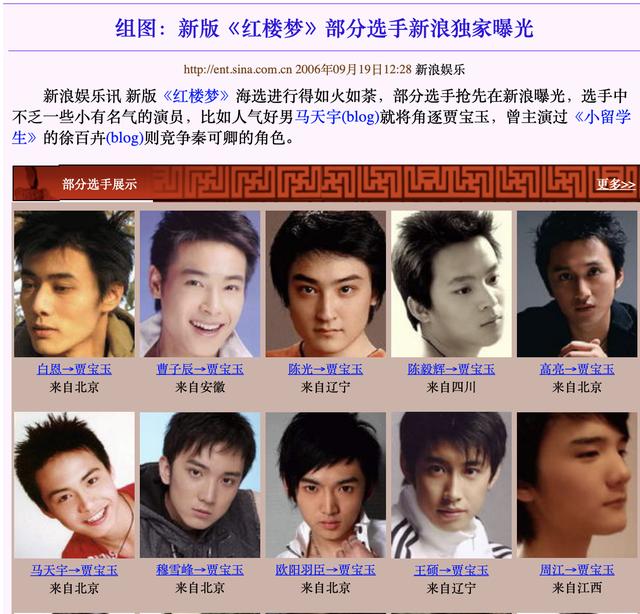The height and width of the screenshot is (614, 640).
Task: Open 曹子辰→贾宝玉 contestant link
Action: [x=200, y=369]
